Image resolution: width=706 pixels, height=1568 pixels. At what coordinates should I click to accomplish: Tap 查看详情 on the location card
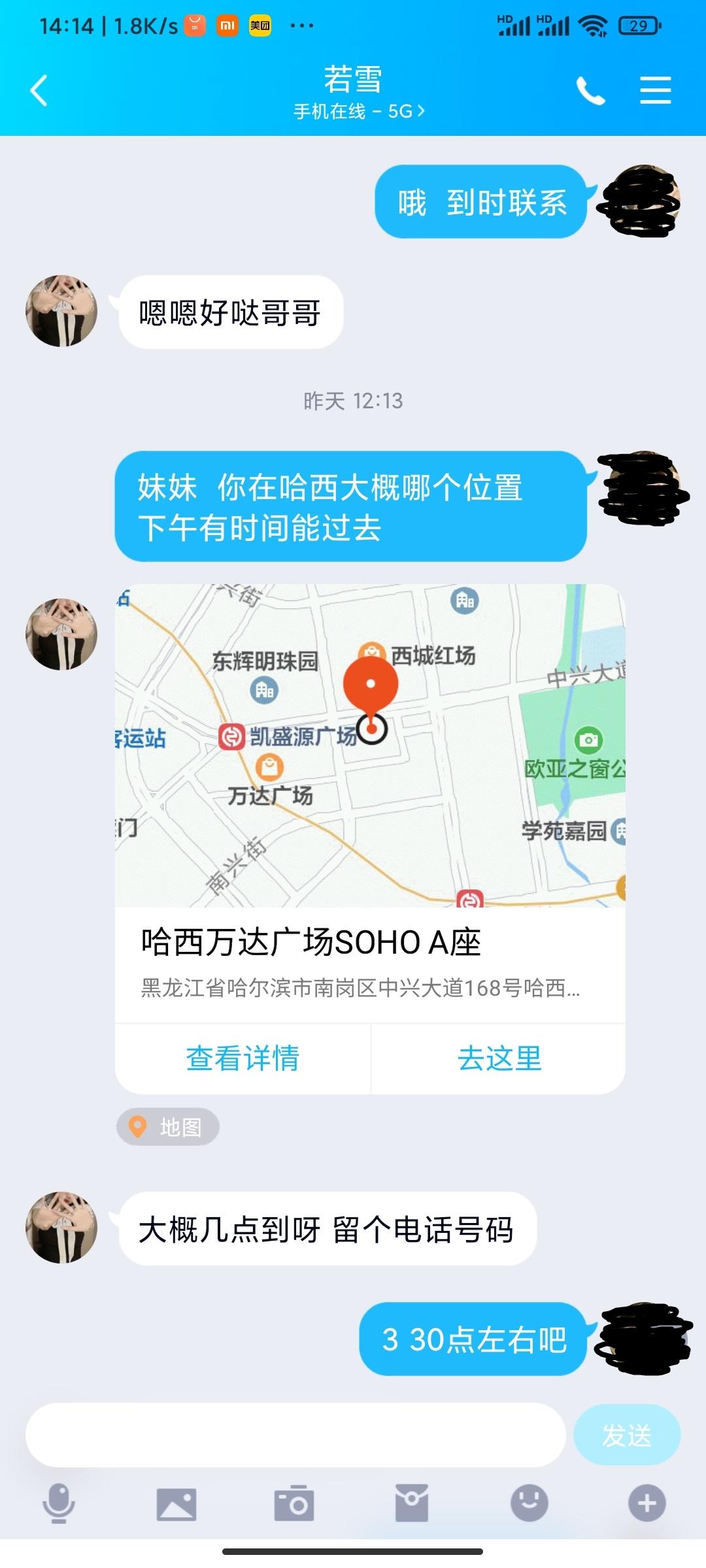coord(243,1058)
